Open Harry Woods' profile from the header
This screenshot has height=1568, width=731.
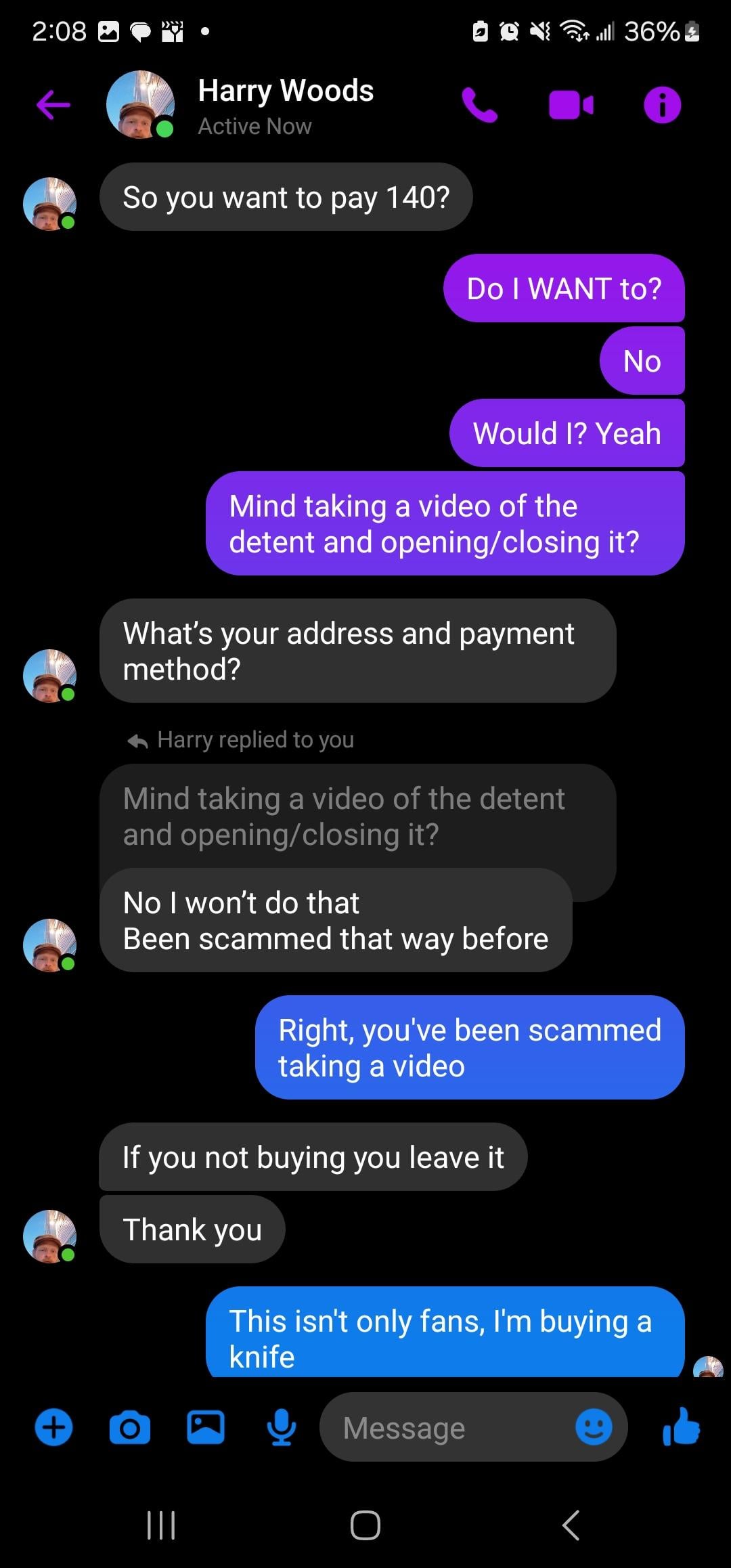tap(285, 105)
